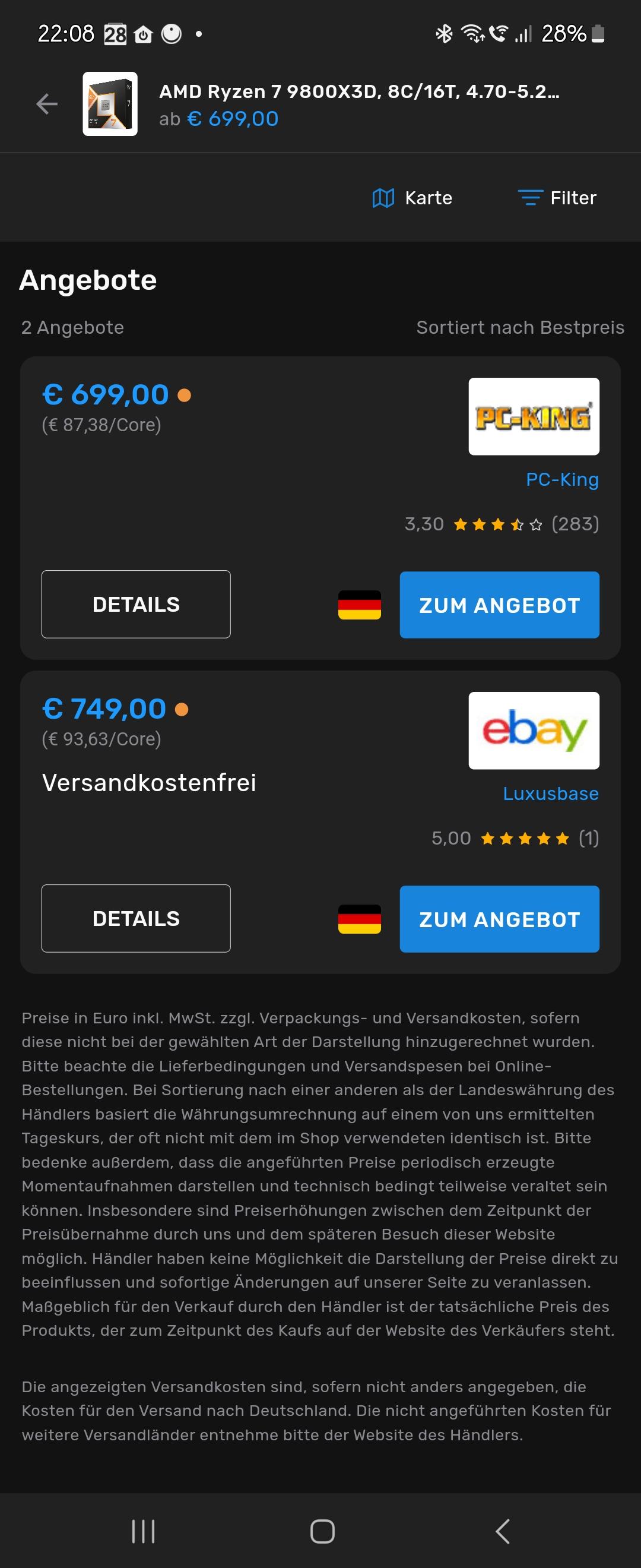This screenshot has height=1568, width=641.
Task: Open recent apps from navigation bar
Action: tap(144, 1532)
